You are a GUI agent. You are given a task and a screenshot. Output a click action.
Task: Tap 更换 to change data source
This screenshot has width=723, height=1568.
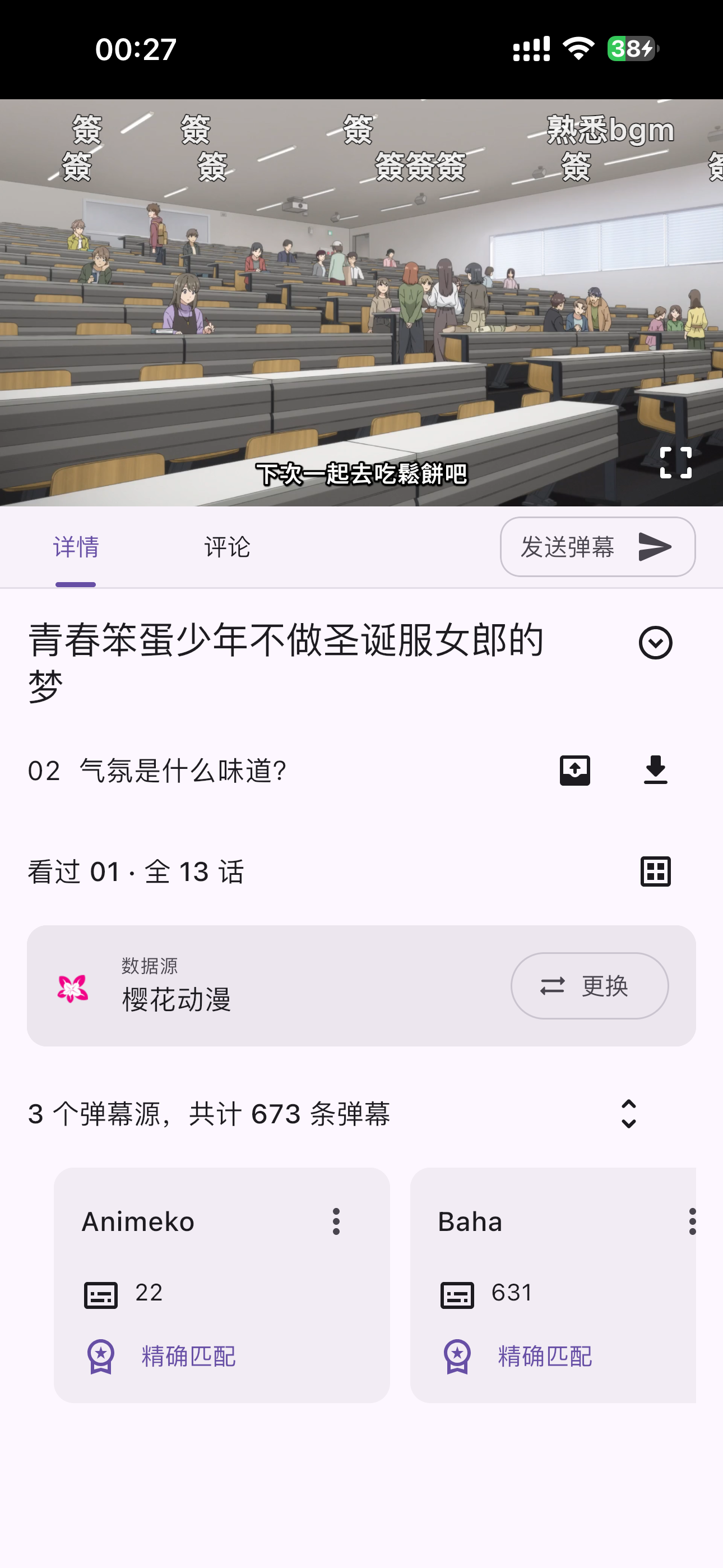click(589, 985)
